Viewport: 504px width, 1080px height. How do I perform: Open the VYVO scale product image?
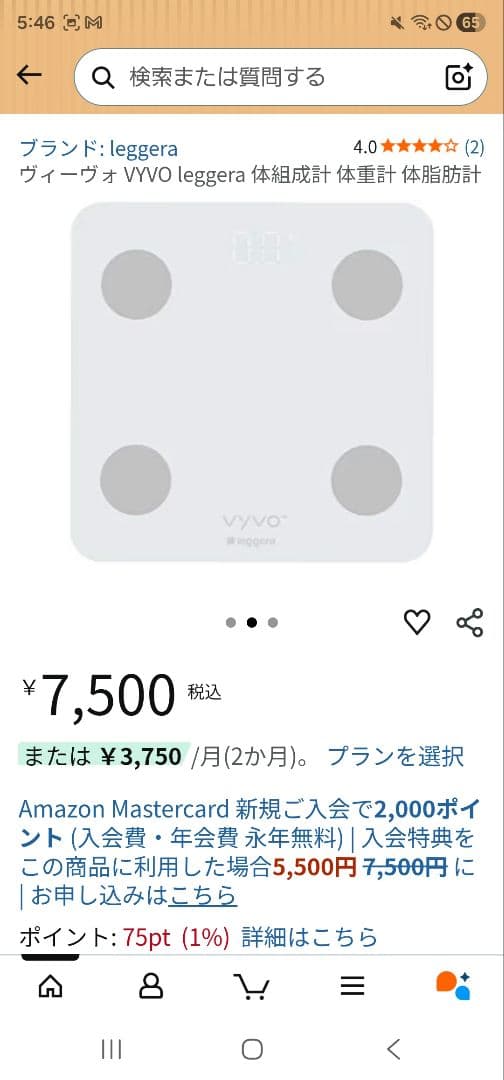click(x=252, y=382)
